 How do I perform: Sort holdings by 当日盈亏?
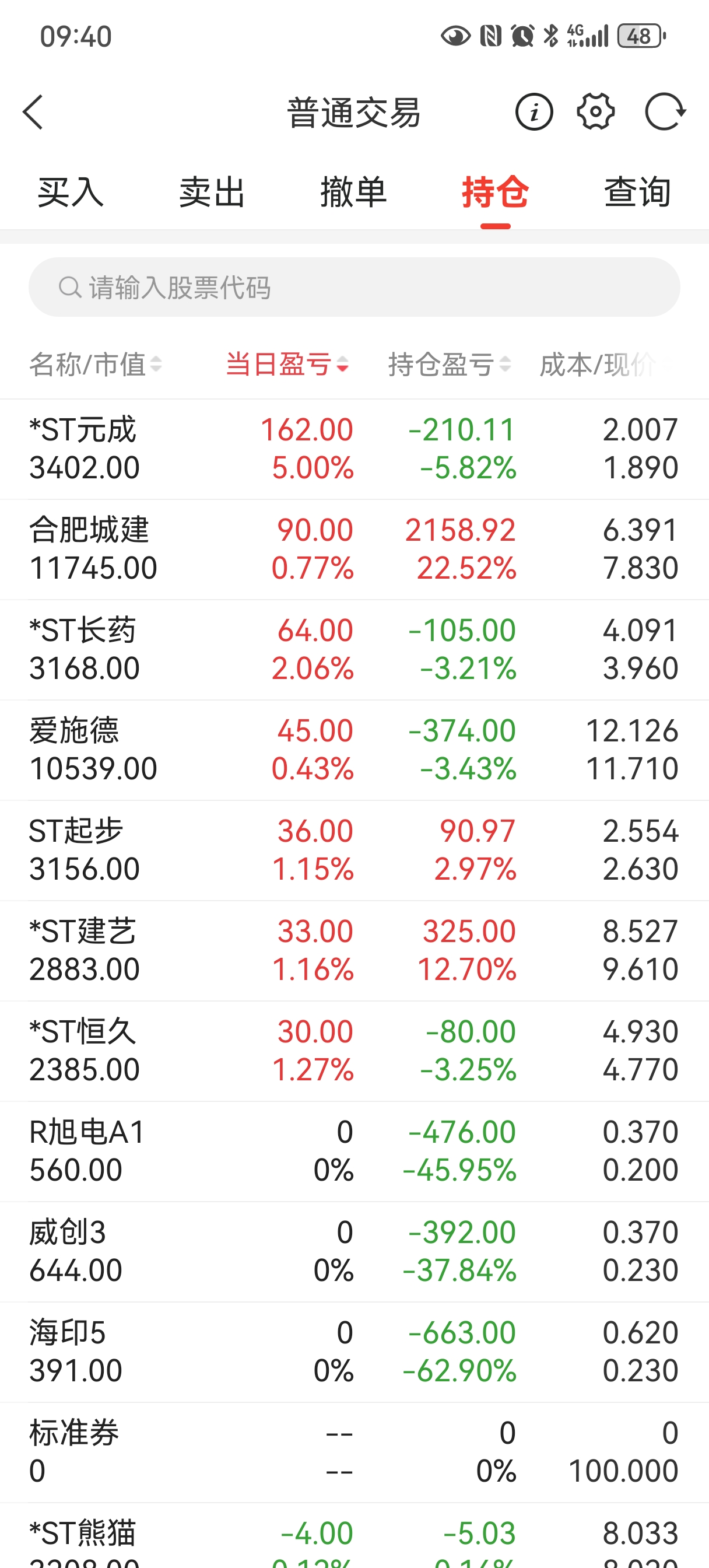[x=287, y=365]
